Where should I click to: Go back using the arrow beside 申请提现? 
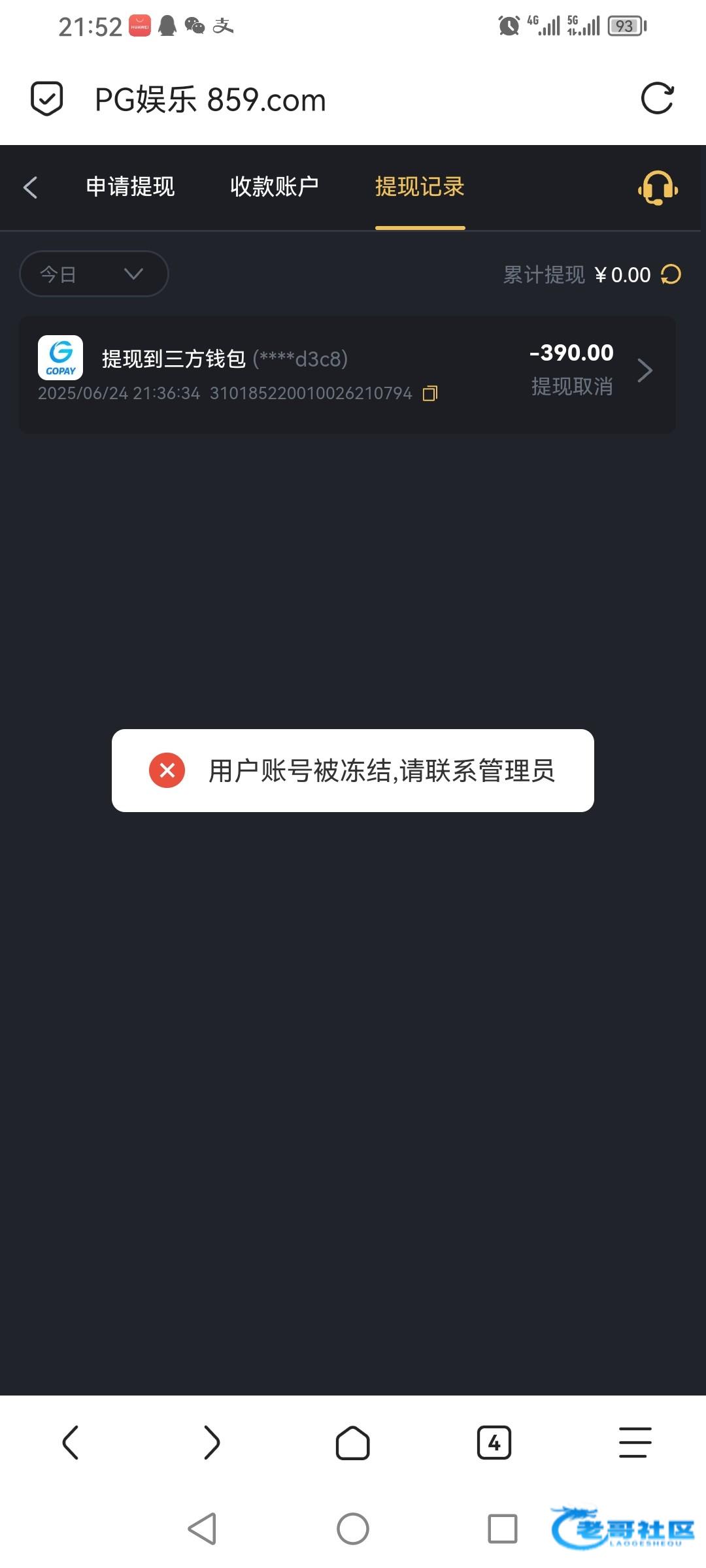click(x=31, y=187)
